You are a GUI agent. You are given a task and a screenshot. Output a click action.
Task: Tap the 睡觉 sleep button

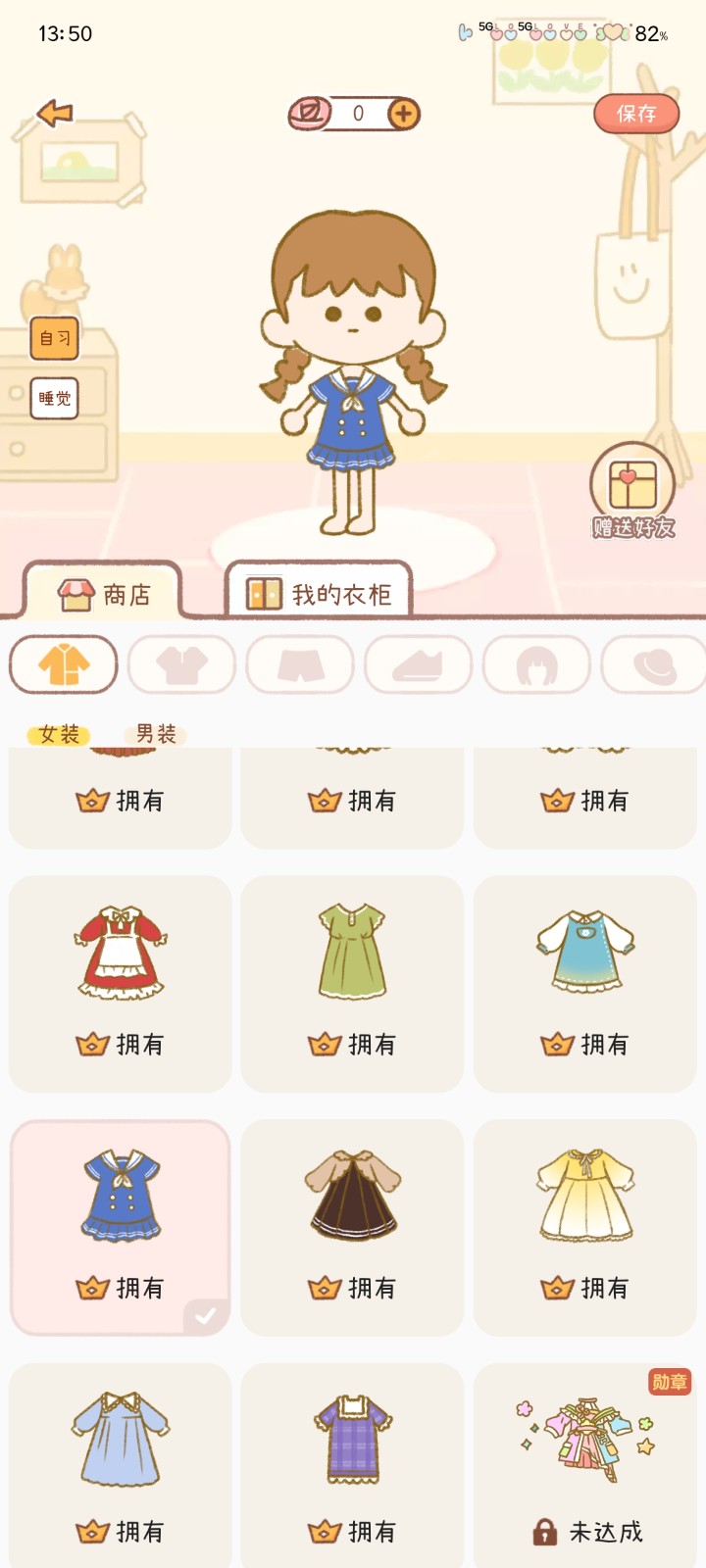pyautogui.click(x=52, y=398)
